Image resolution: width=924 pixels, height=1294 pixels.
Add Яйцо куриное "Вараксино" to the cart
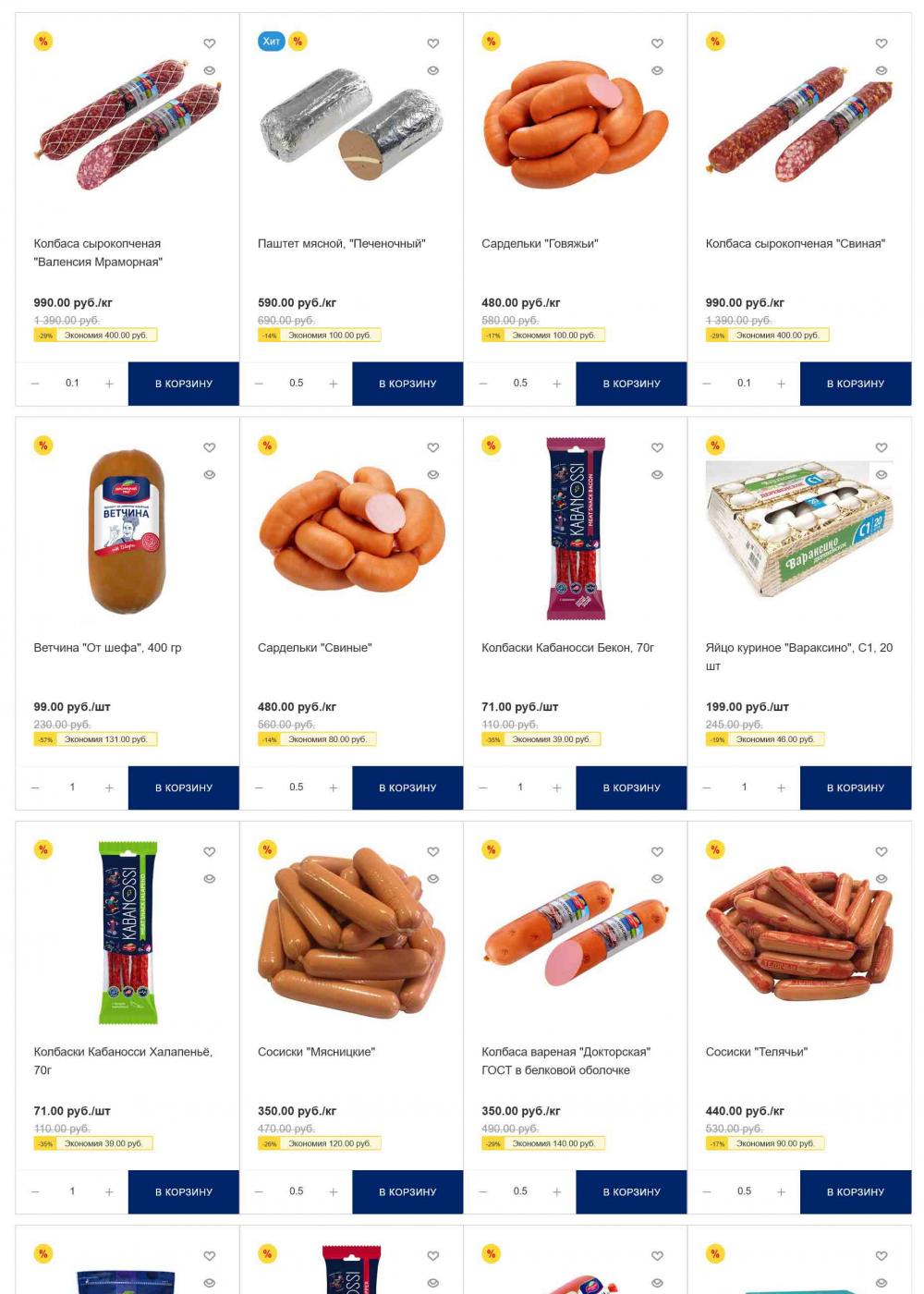point(855,787)
